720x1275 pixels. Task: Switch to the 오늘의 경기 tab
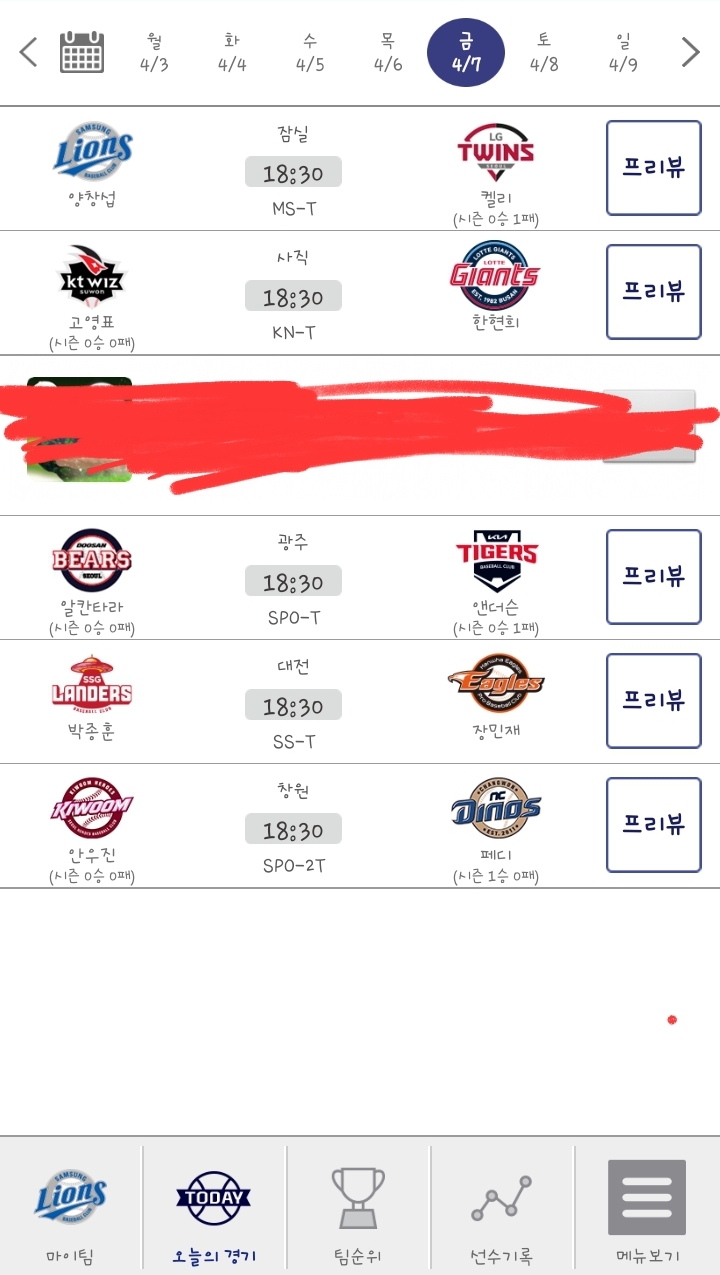(214, 1207)
